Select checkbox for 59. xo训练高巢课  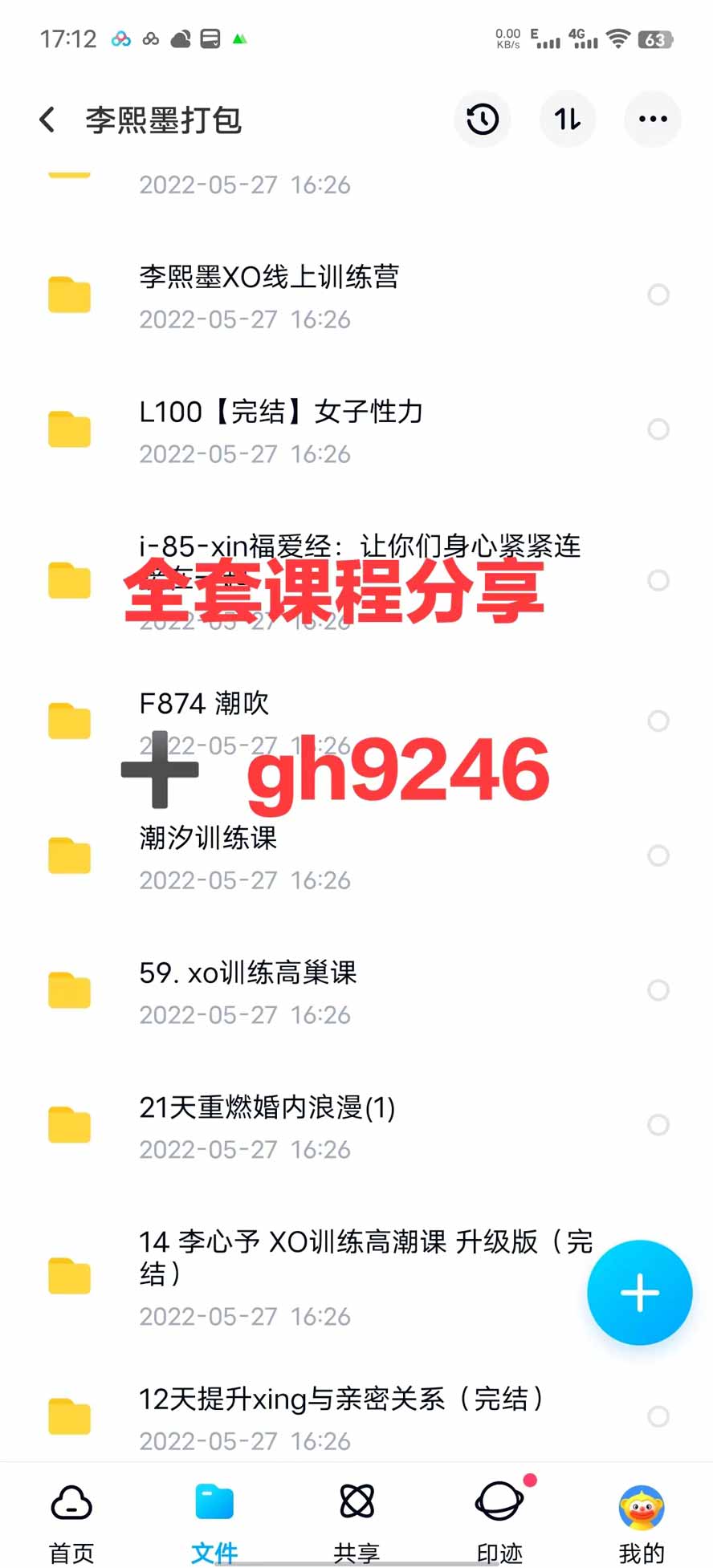(658, 990)
